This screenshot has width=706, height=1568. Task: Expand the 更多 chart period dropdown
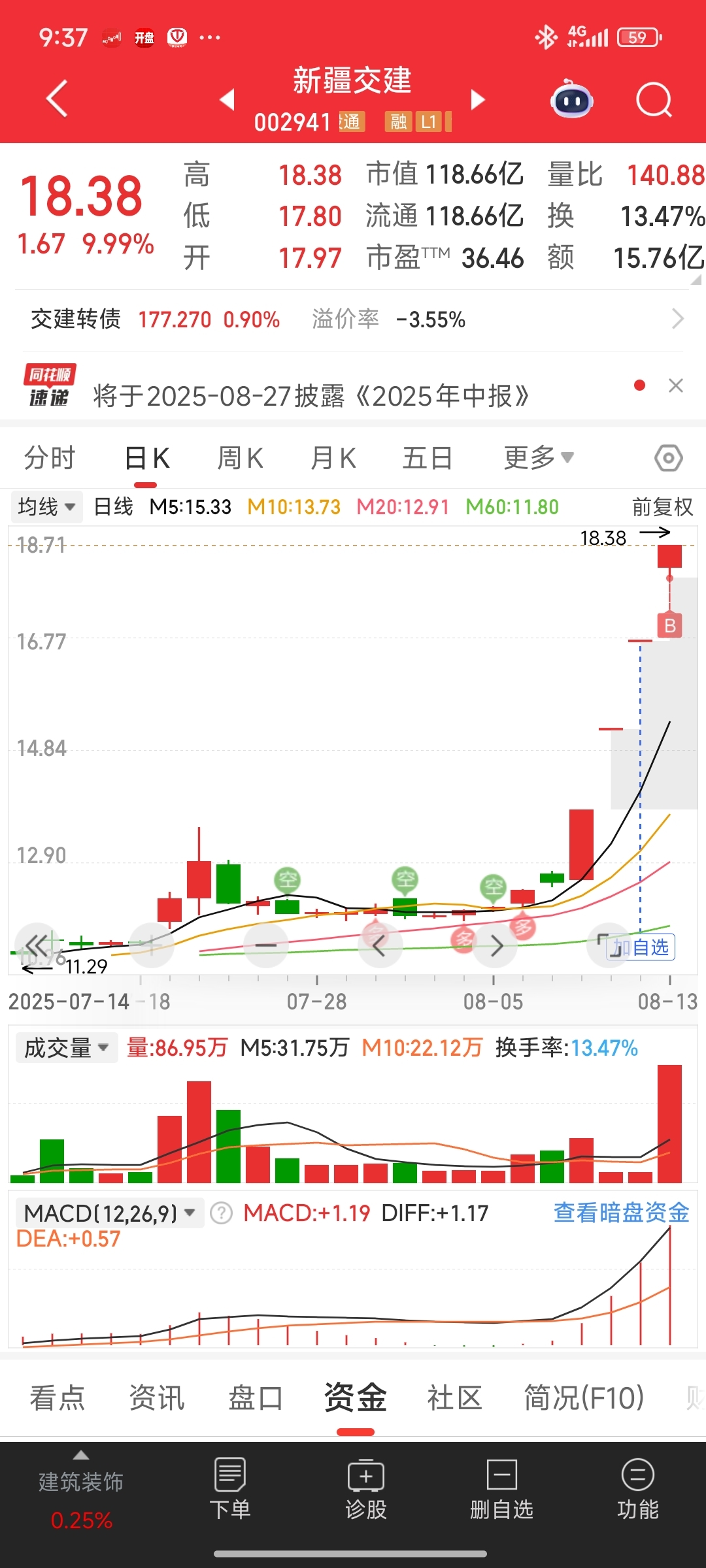click(x=539, y=458)
